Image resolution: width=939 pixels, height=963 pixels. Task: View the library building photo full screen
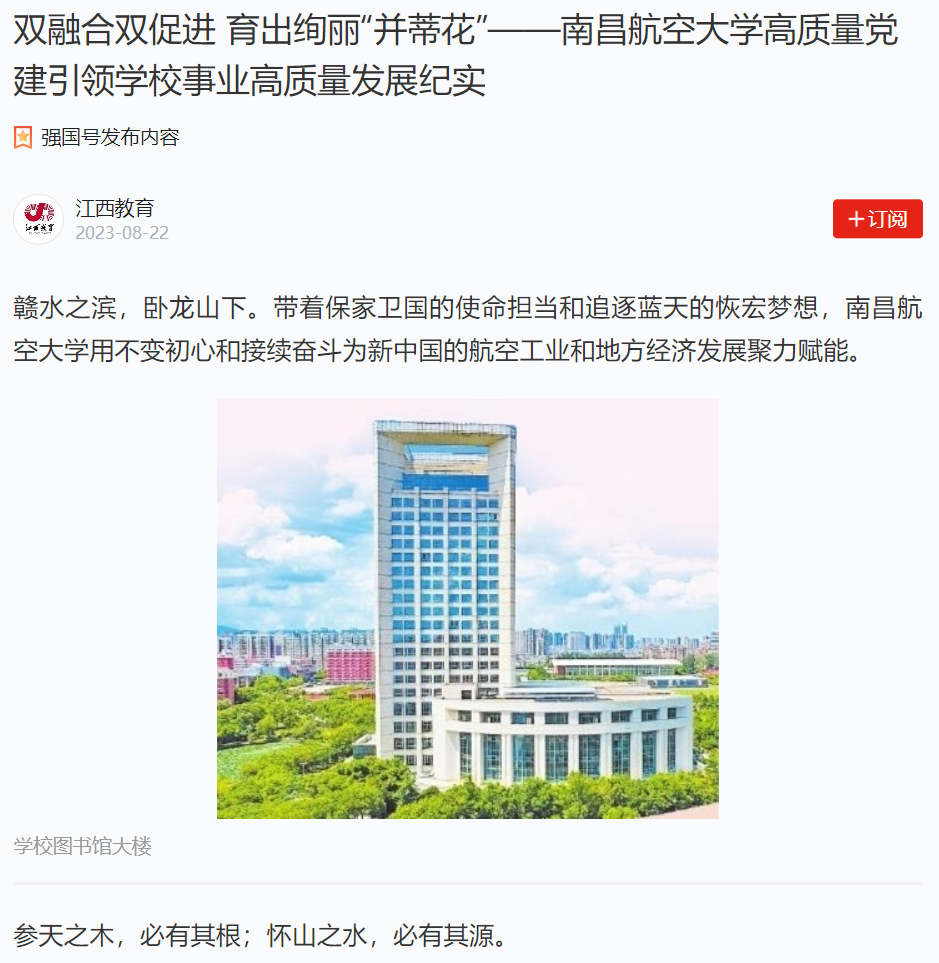[467, 608]
